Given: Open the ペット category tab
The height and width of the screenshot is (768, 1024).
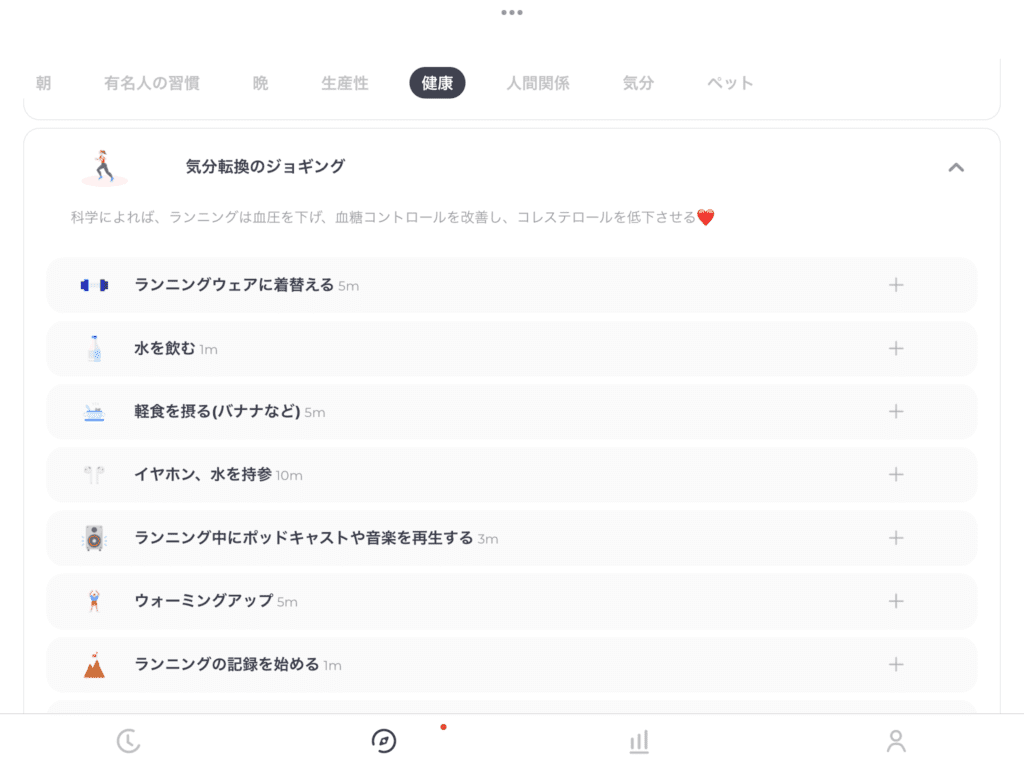Looking at the screenshot, I should 730,83.
